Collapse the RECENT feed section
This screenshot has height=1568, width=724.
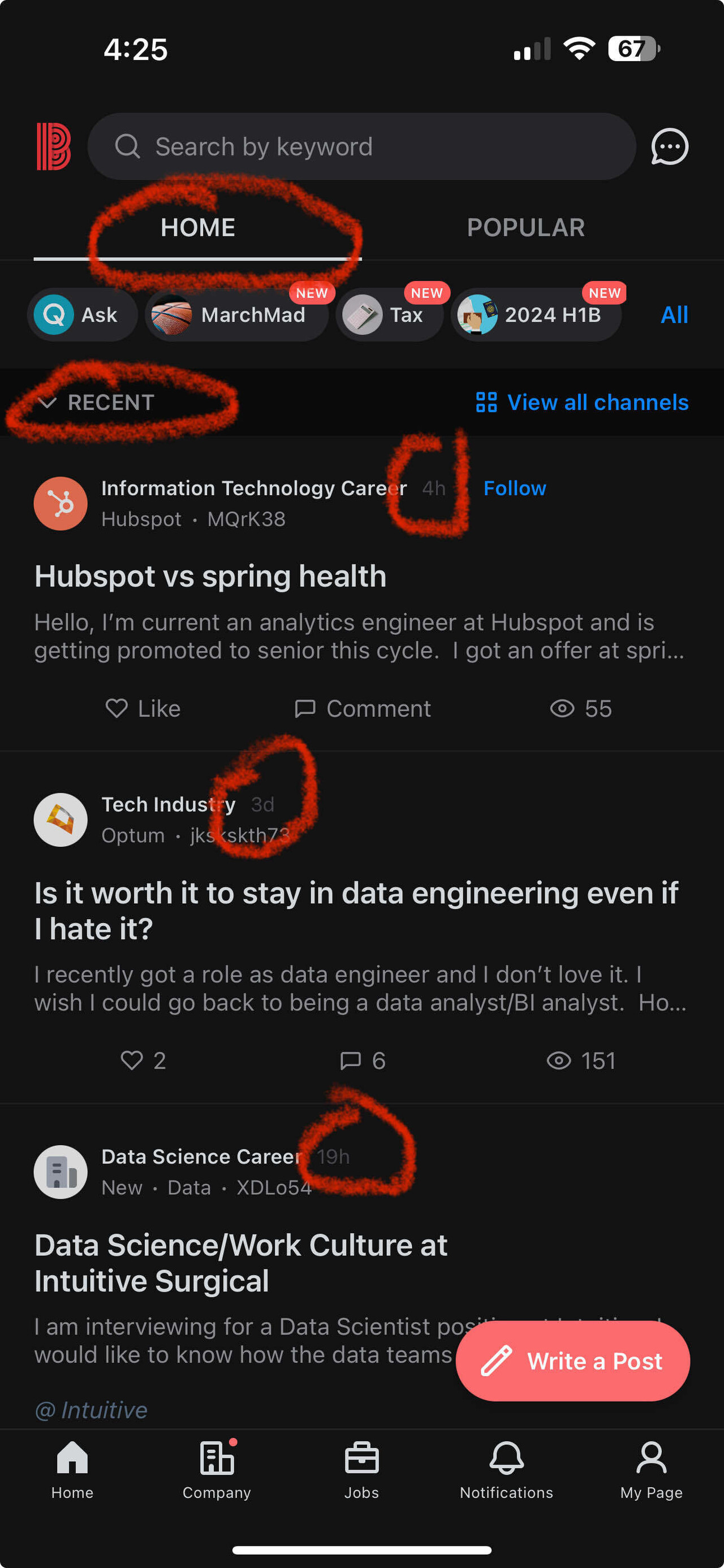[x=97, y=402]
